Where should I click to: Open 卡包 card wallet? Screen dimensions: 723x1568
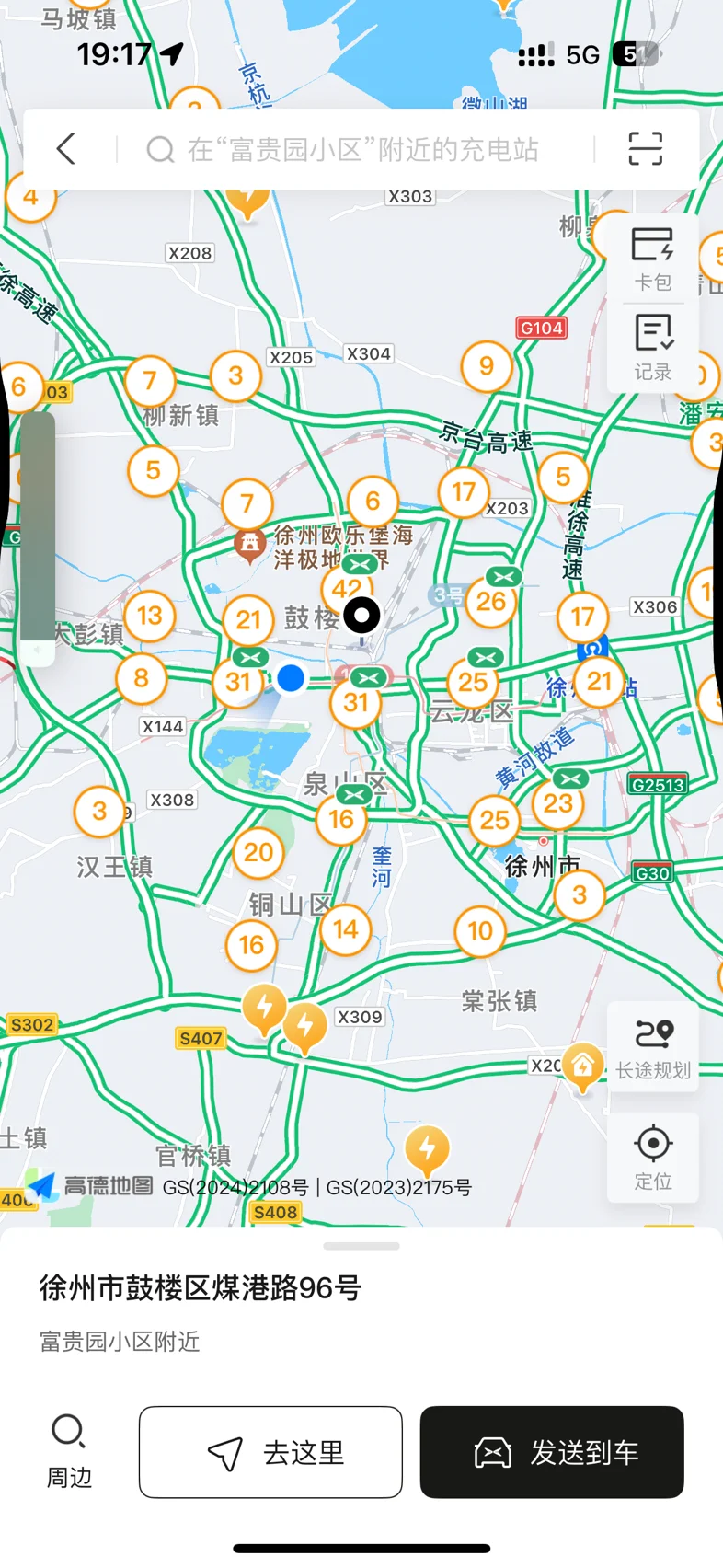[652, 259]
